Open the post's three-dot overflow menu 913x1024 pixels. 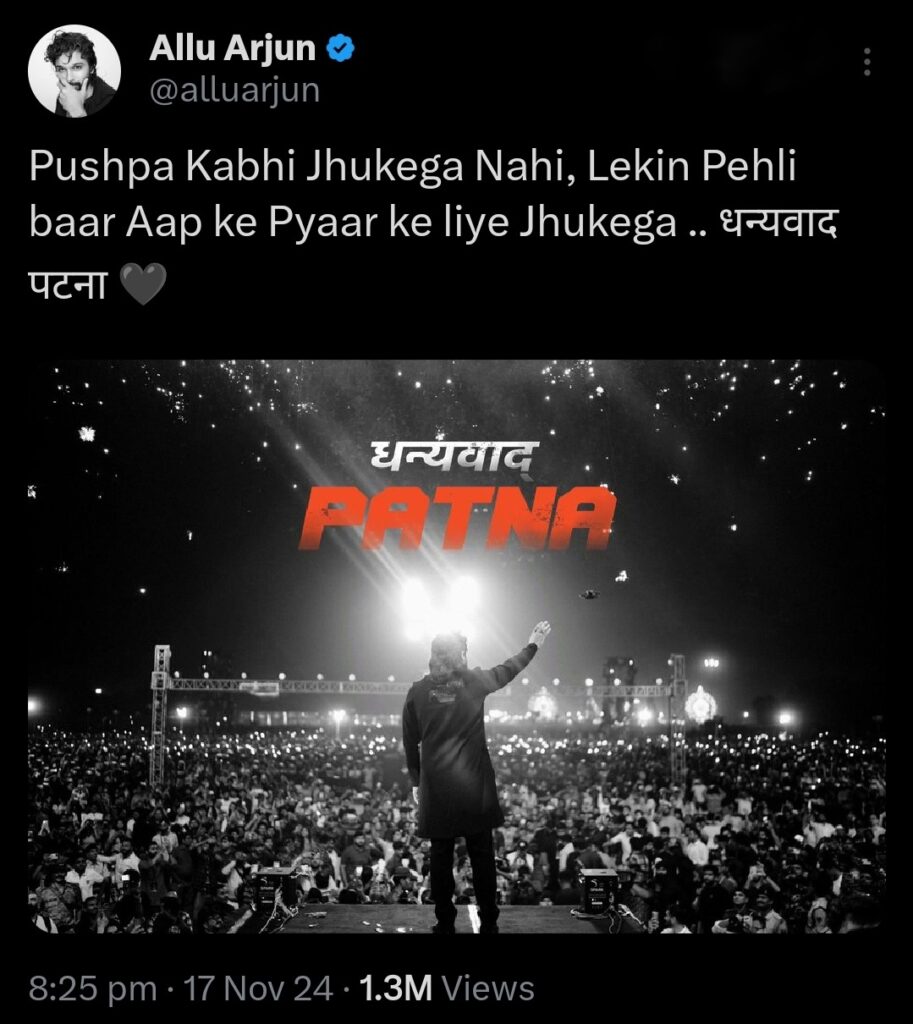point(865,62)
